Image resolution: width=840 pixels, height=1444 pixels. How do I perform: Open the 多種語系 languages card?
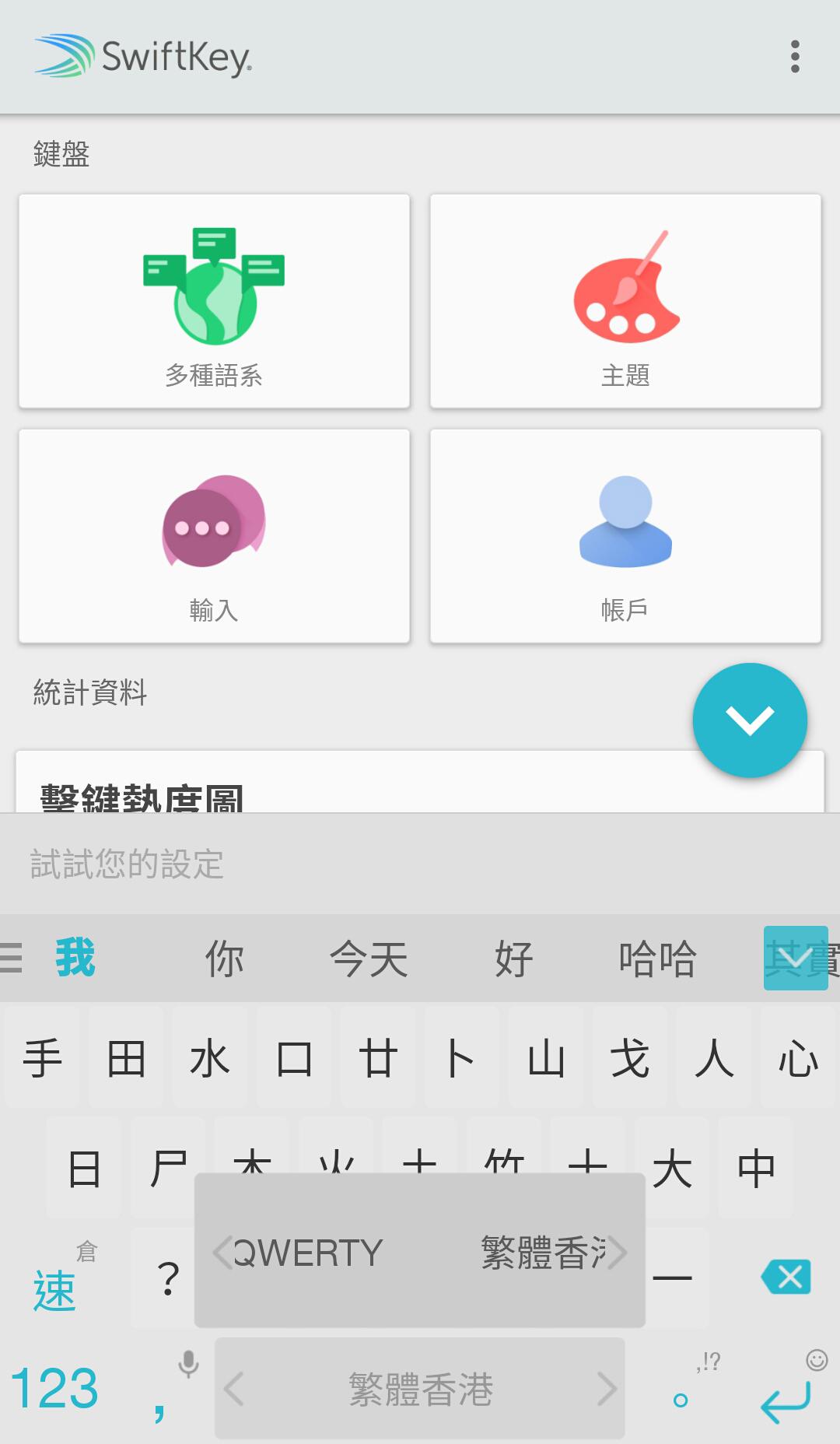(214, 301)
